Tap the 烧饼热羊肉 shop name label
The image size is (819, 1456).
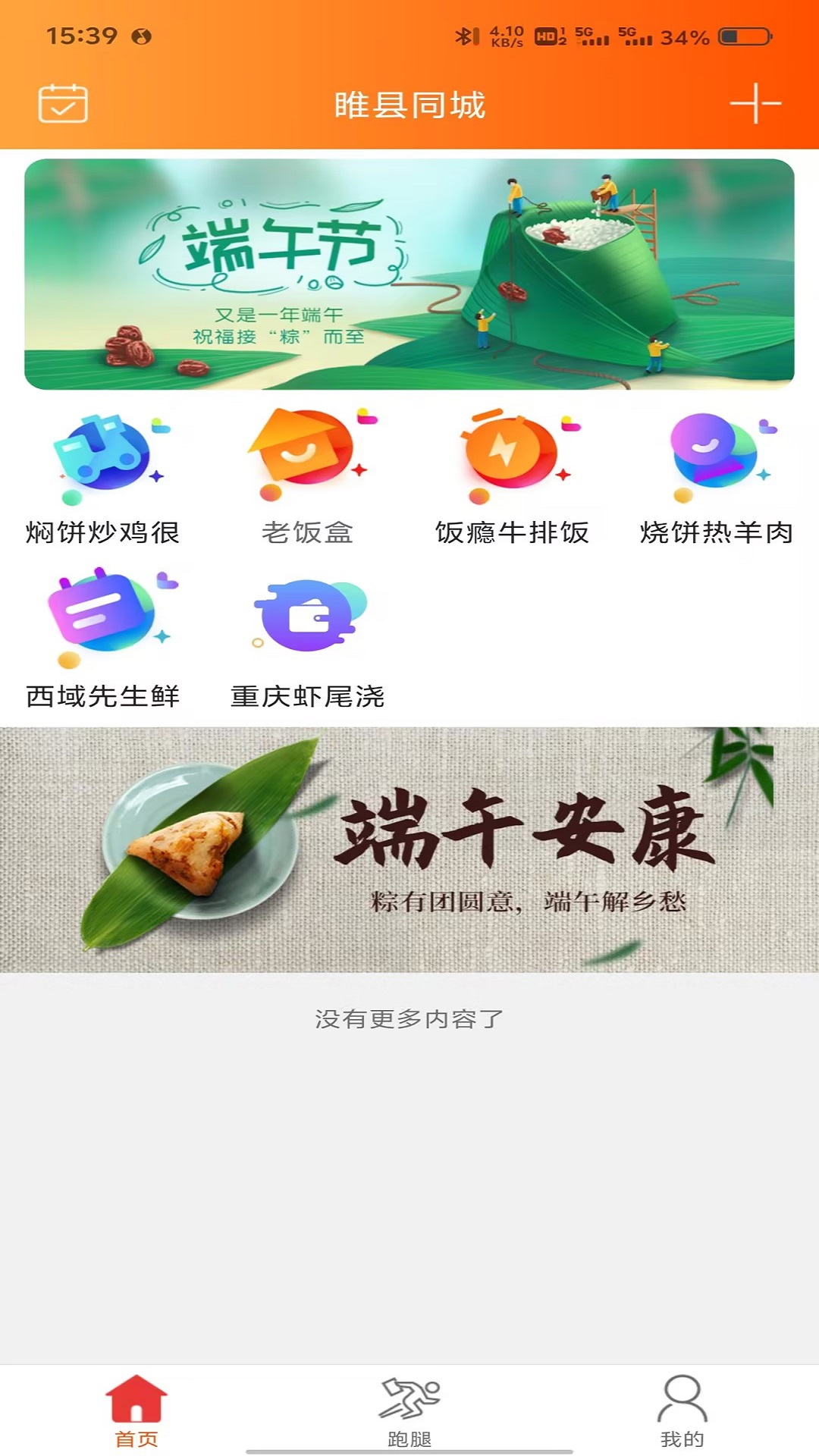click(x=716, y=535)
